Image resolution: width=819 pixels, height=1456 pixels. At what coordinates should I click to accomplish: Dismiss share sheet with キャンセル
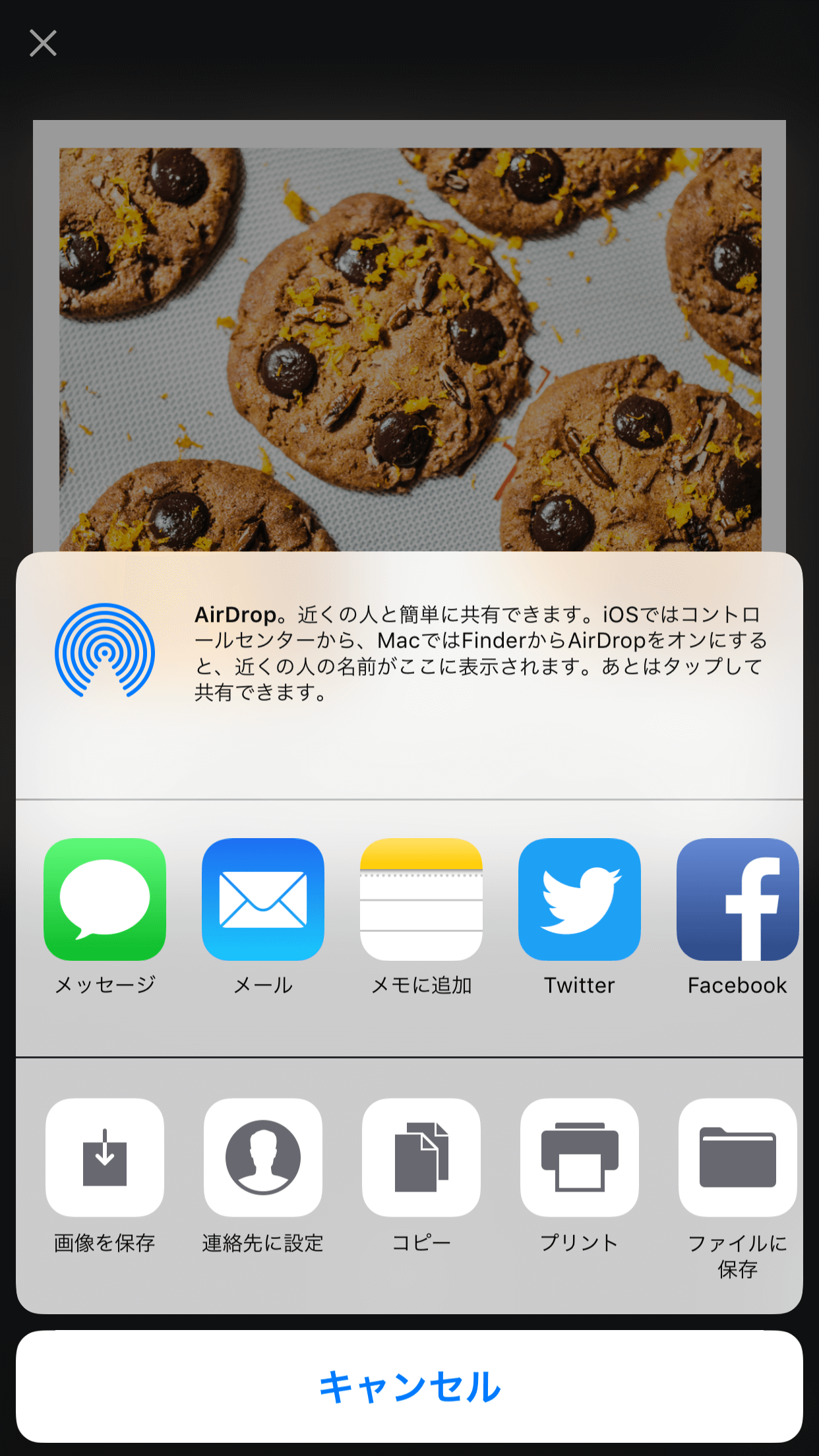coord(409,1386)
